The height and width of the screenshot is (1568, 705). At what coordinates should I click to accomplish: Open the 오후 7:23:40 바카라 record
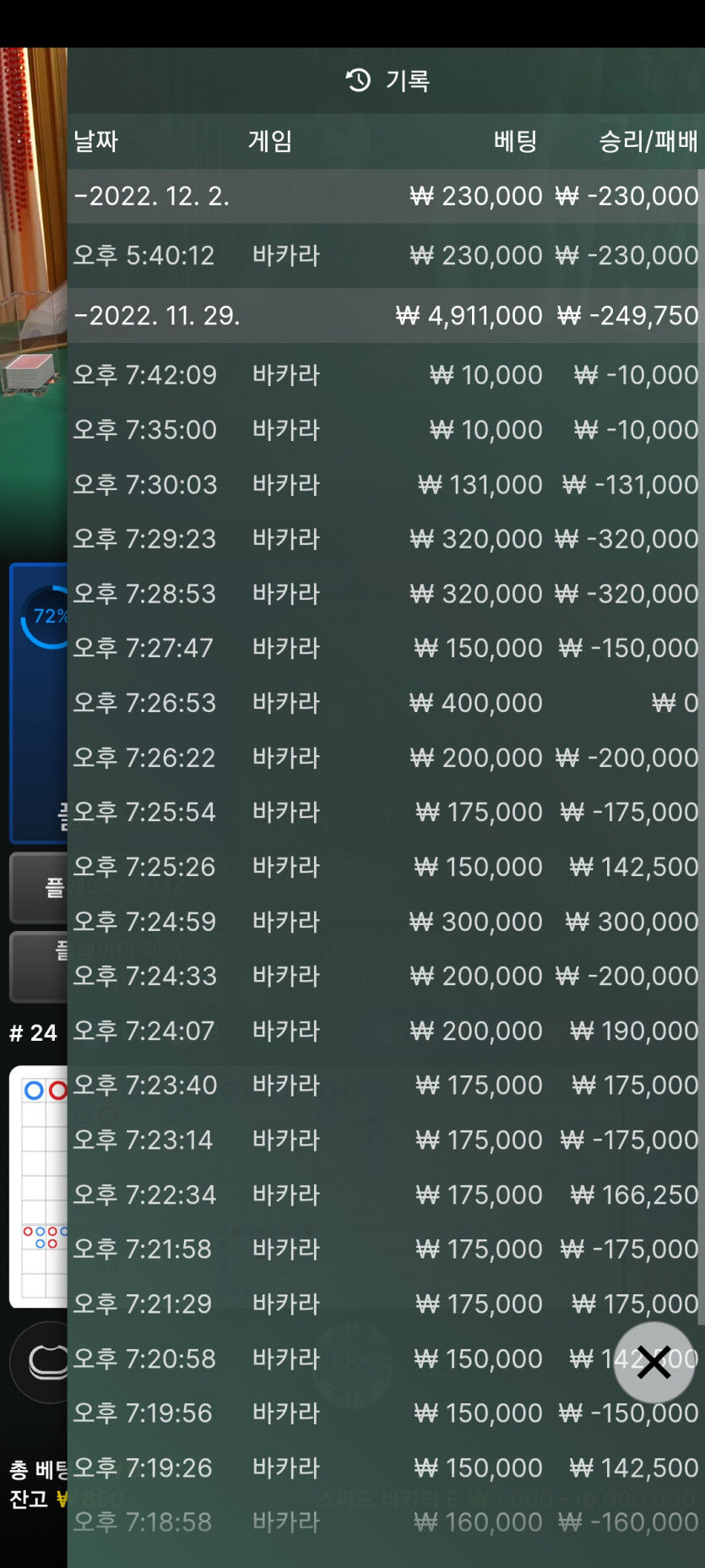tap(385, 1085)
